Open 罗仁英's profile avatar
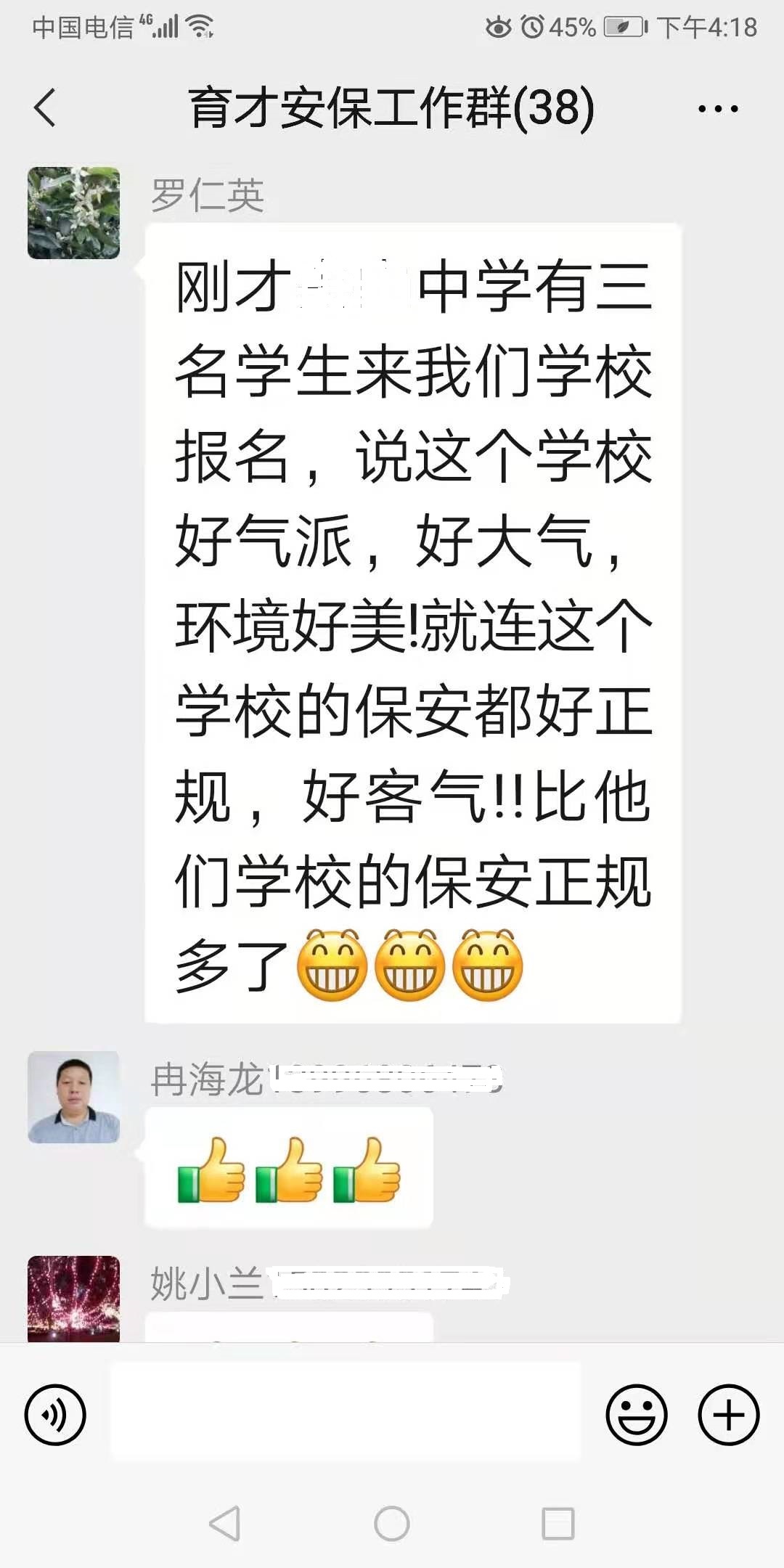This screenshot has width=784, height=1568. point(73,213)
